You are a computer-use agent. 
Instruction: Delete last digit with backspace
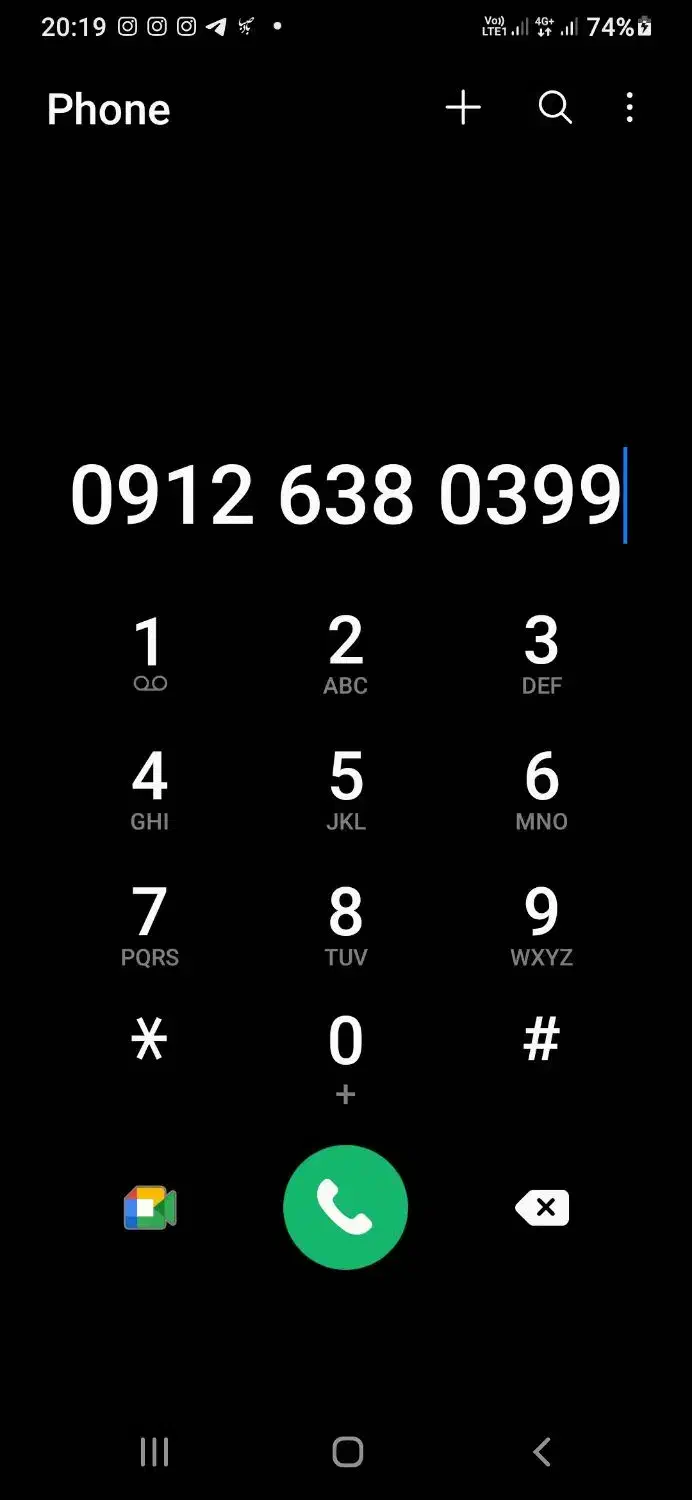(542, 1208)
